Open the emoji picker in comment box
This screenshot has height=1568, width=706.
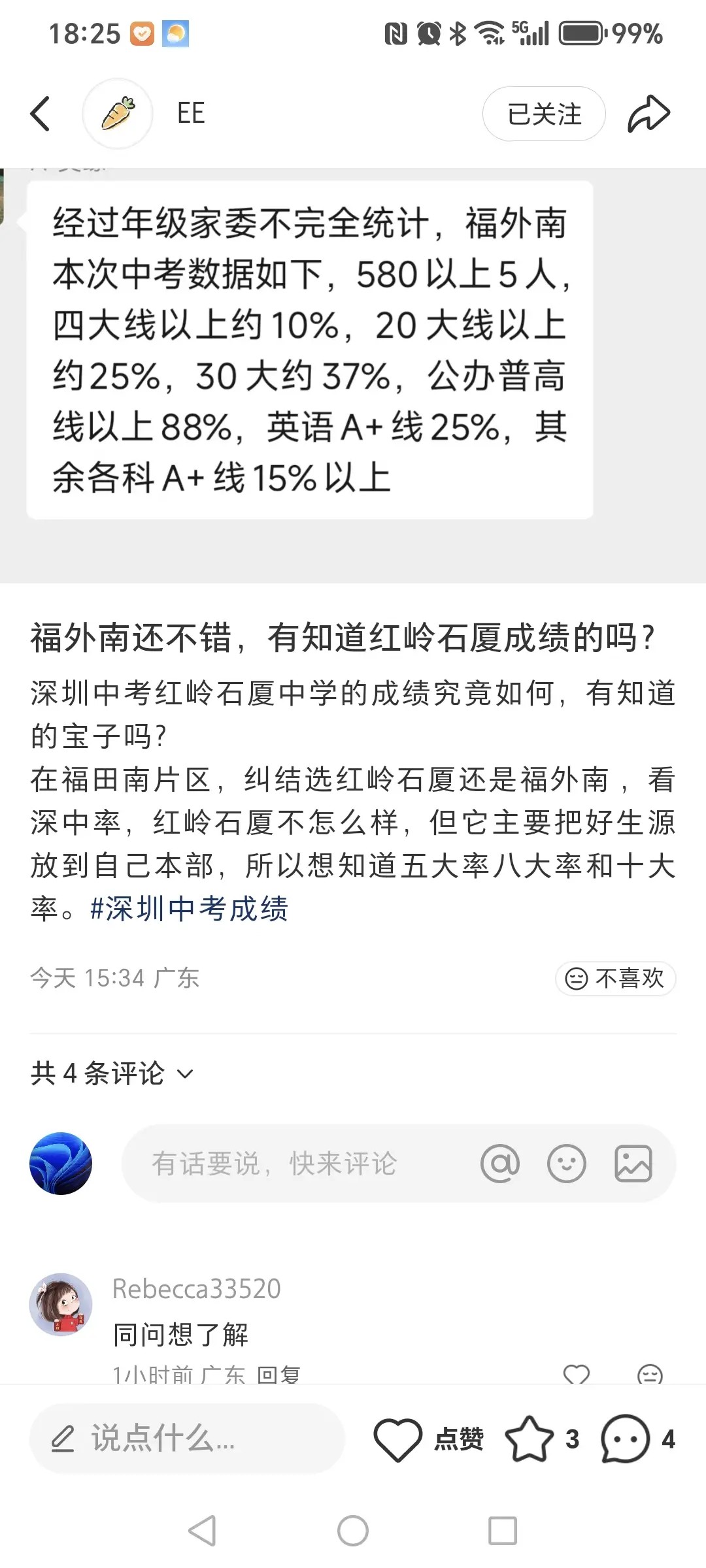[x=566, y=1164]
